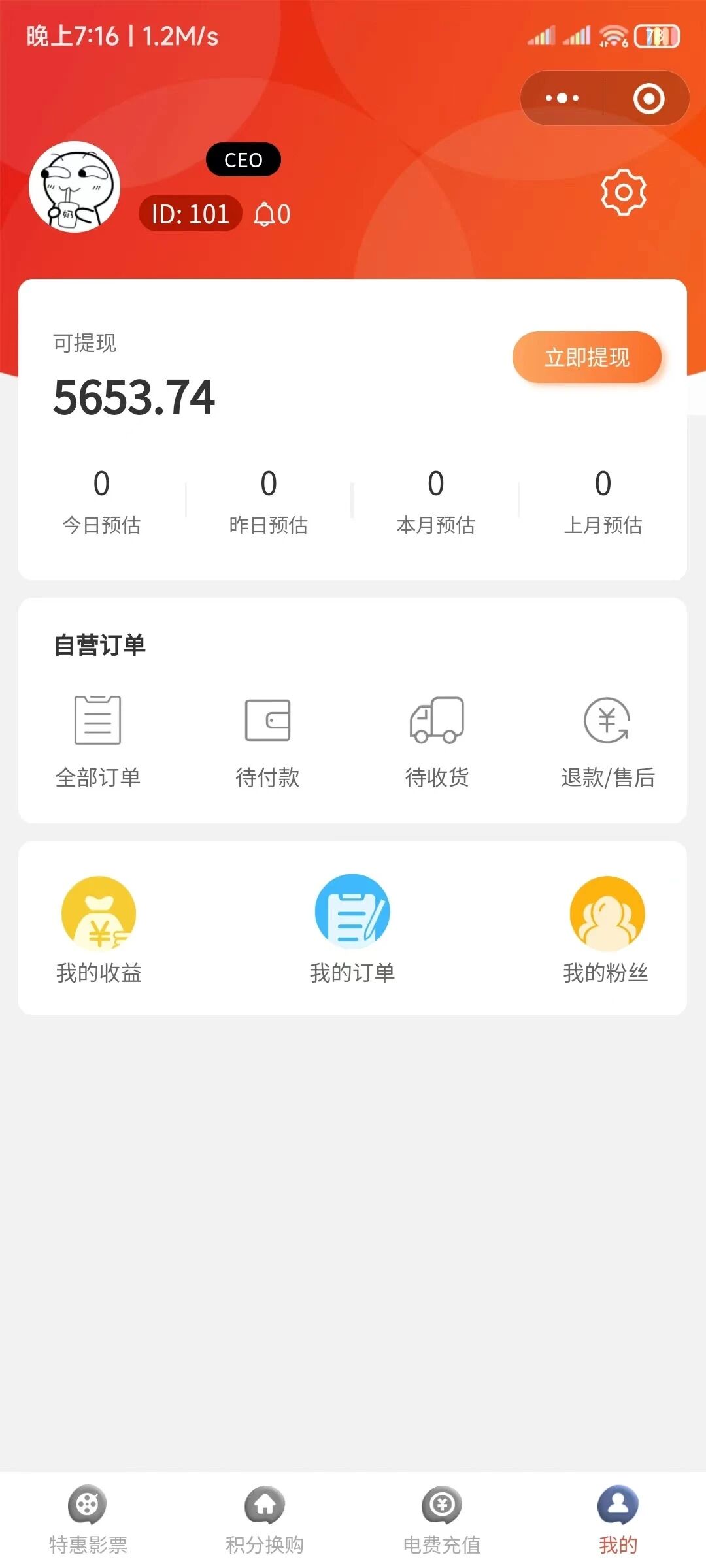706x1568 pixels.
Task: Open the mini program more-options menu
Action: tap(562, 99)
